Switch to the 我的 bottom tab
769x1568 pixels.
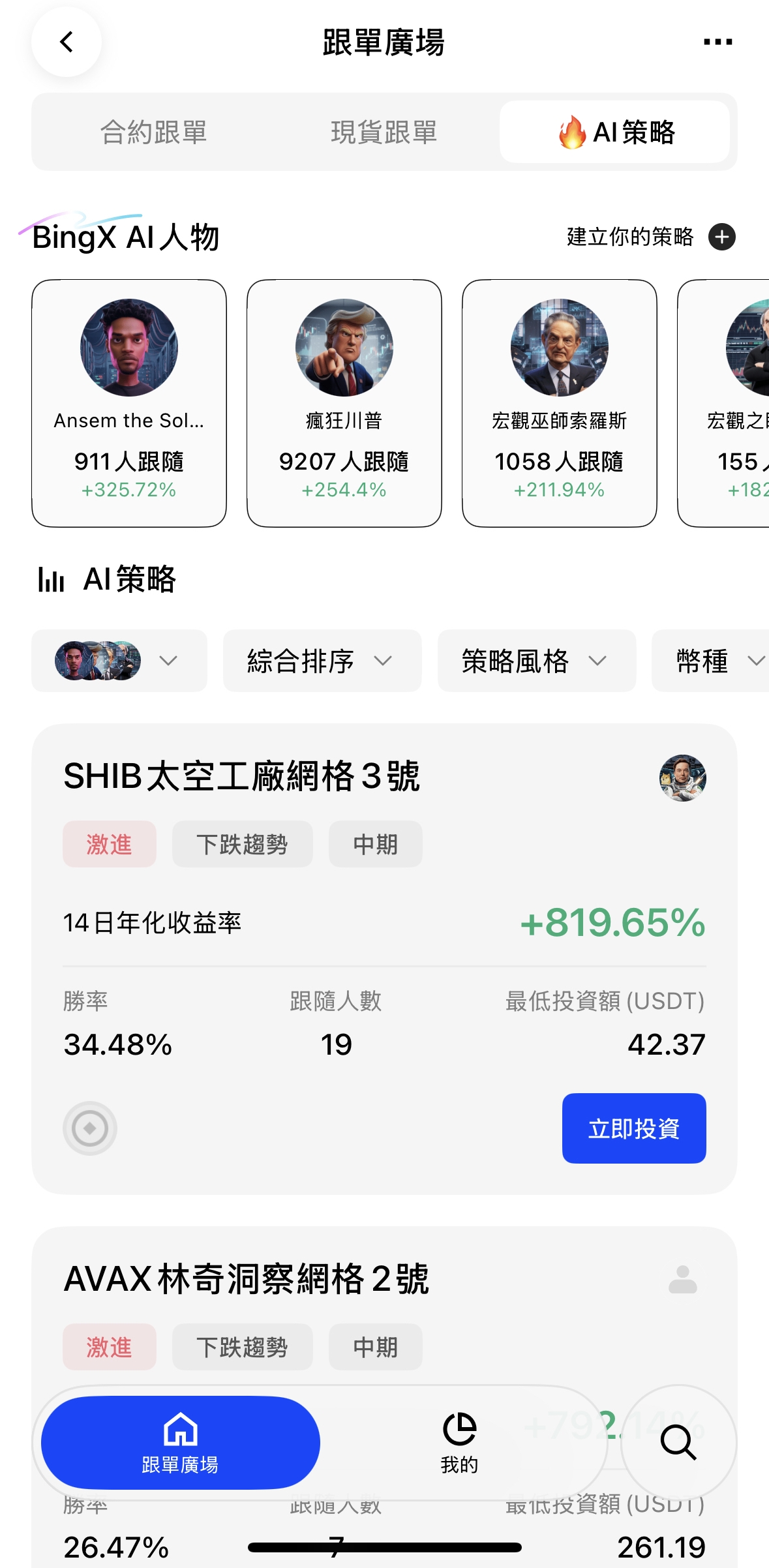click(459, 1443)
